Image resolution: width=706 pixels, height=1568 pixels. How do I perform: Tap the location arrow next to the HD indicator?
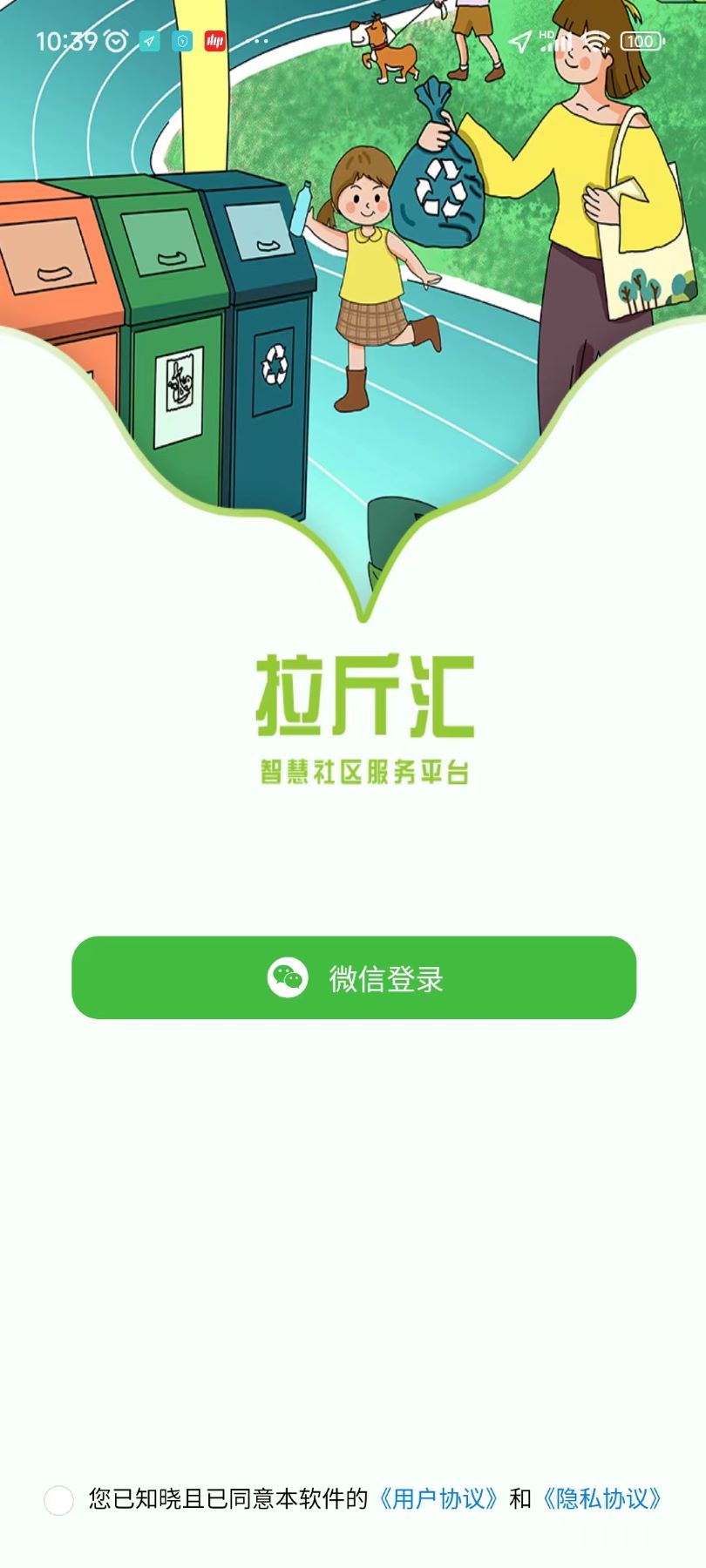pos(521,40)
